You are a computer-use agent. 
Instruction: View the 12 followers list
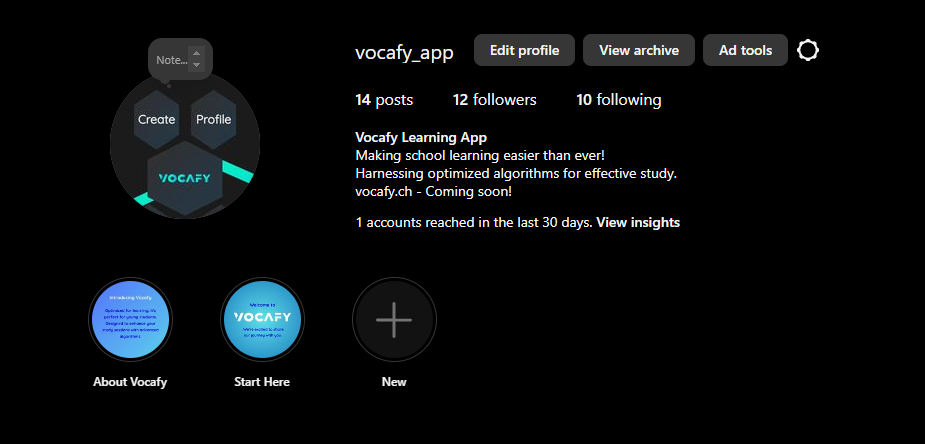[x=494, y=100]
